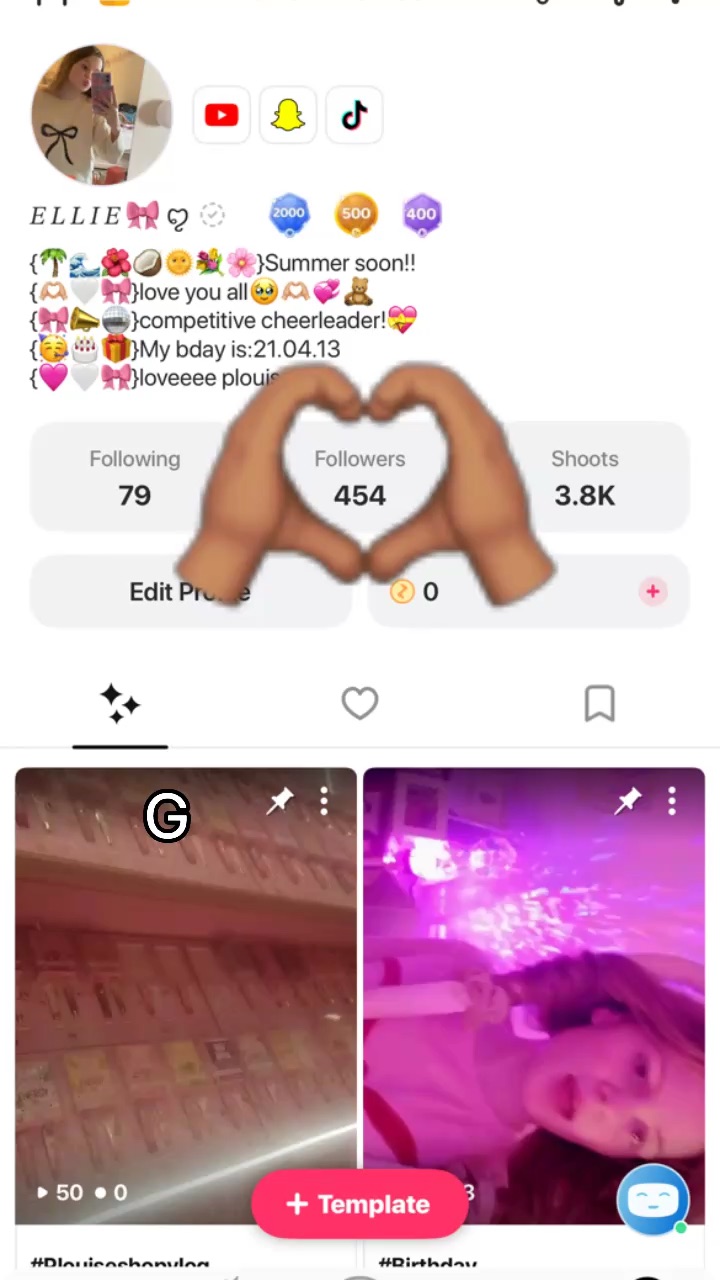The image size is (720, 1280).
Task: Open the linked TikTok account
Action: pyautogui.click(x=354, y=116)
